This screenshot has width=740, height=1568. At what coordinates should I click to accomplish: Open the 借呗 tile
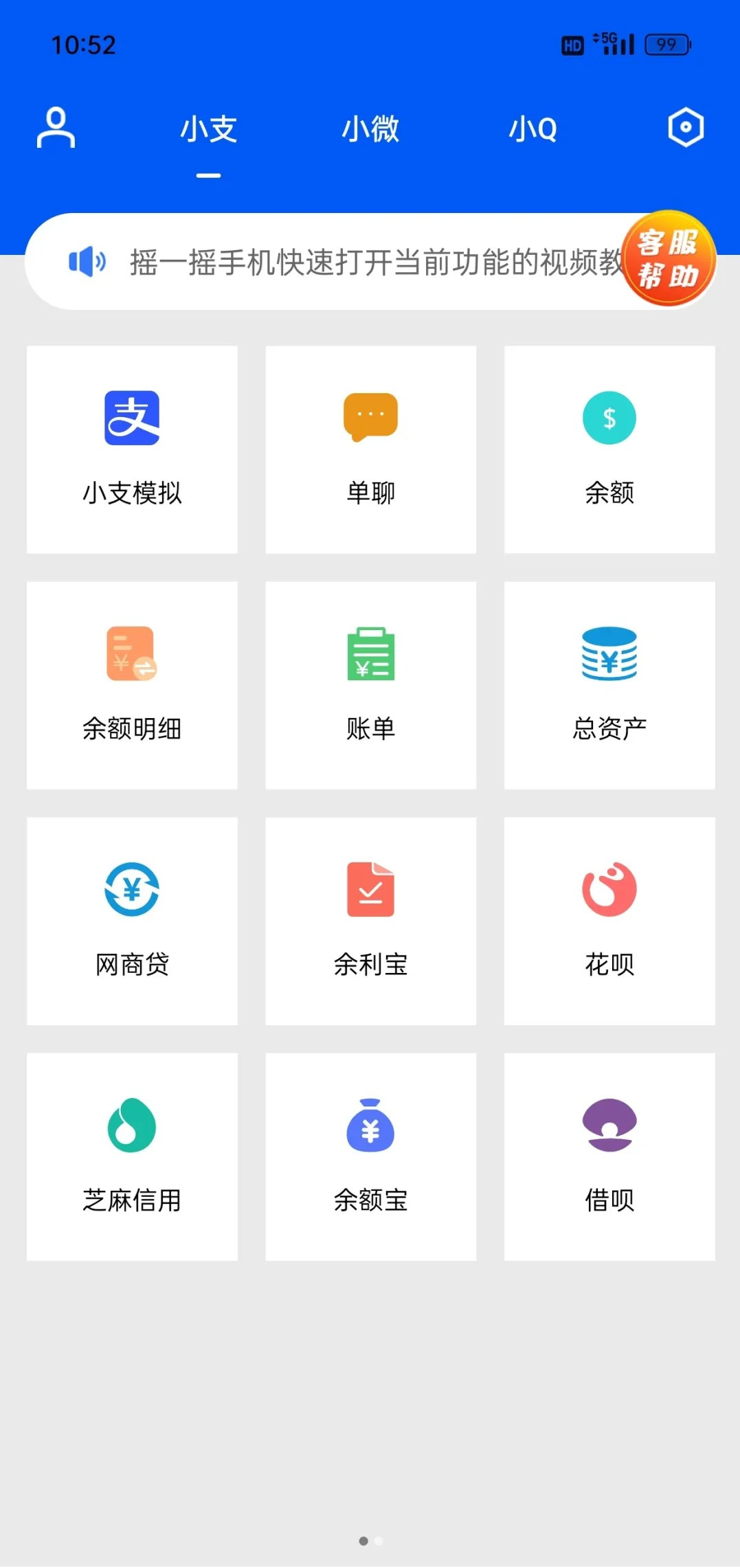(609, 1156)
